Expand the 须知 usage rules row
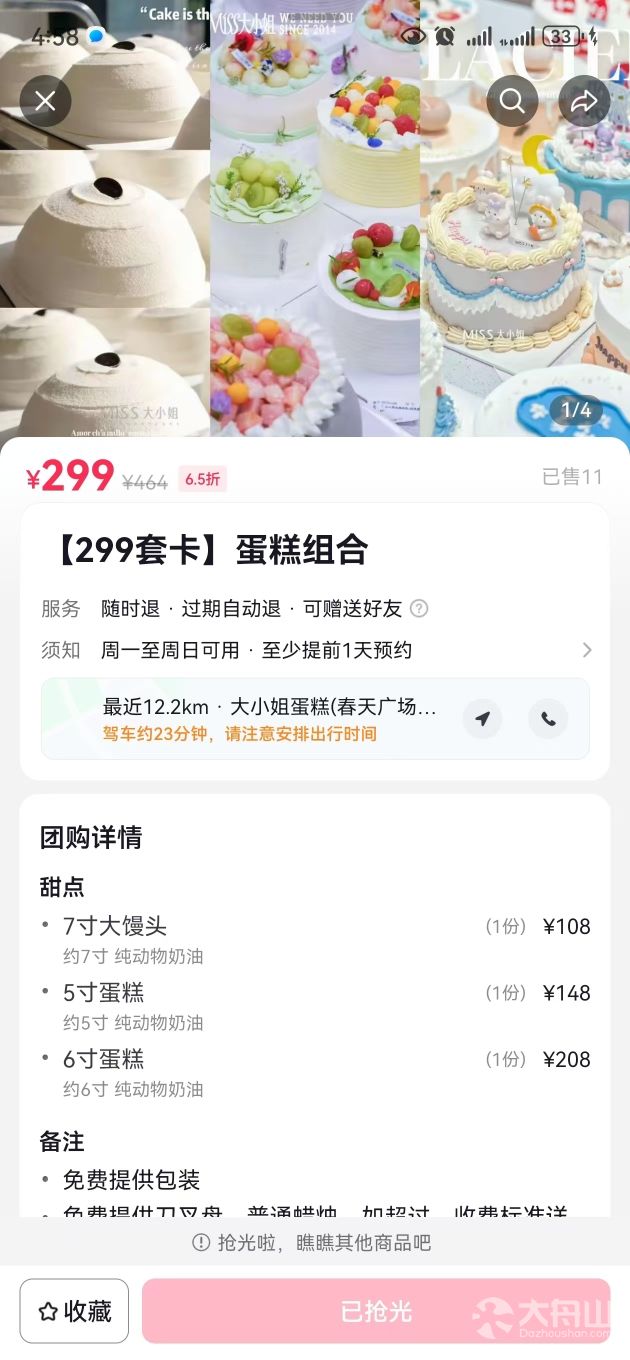 315,650
